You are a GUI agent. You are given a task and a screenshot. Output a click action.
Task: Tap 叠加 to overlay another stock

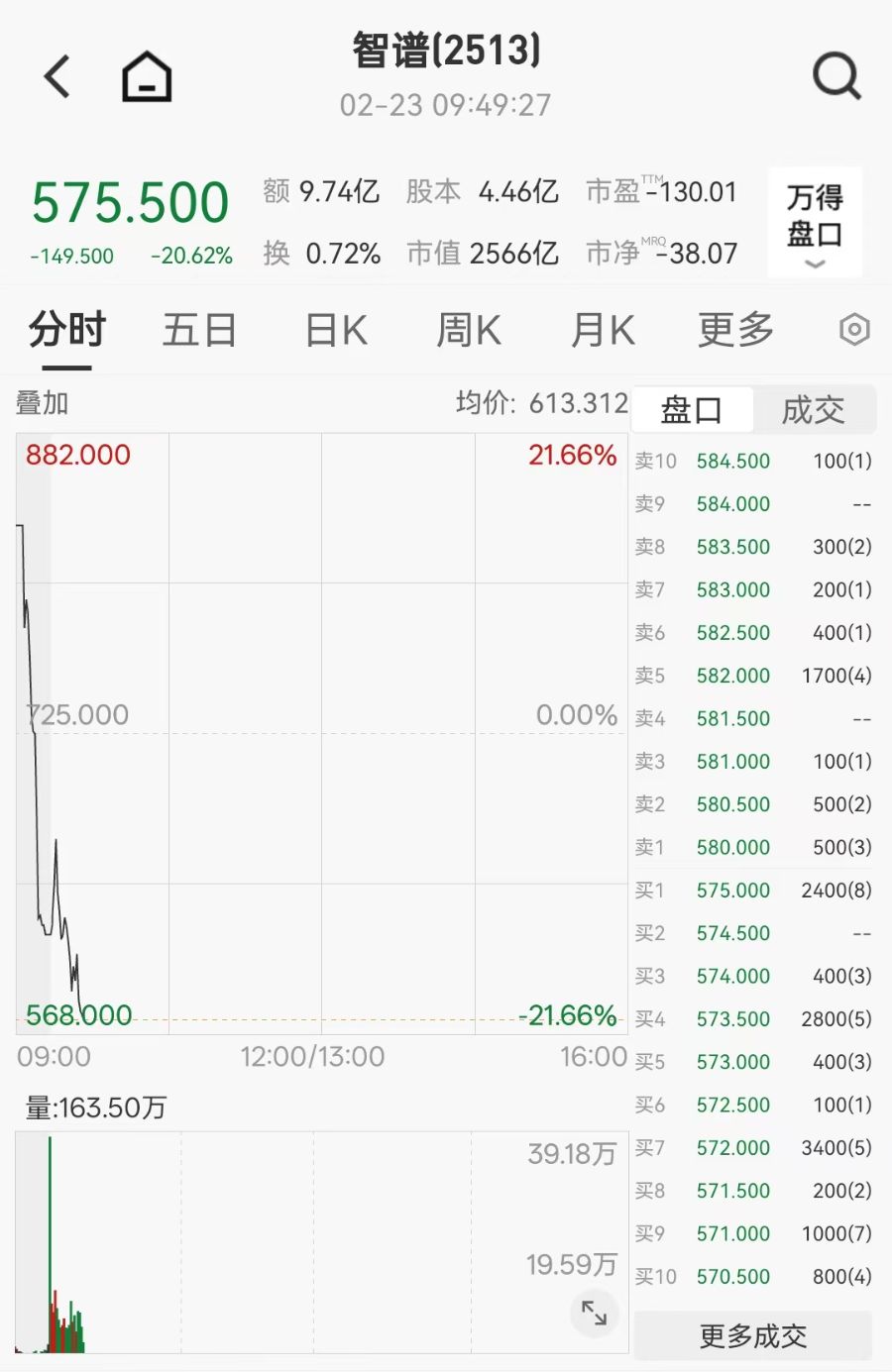pyautogui.click(x=43, y=403)
